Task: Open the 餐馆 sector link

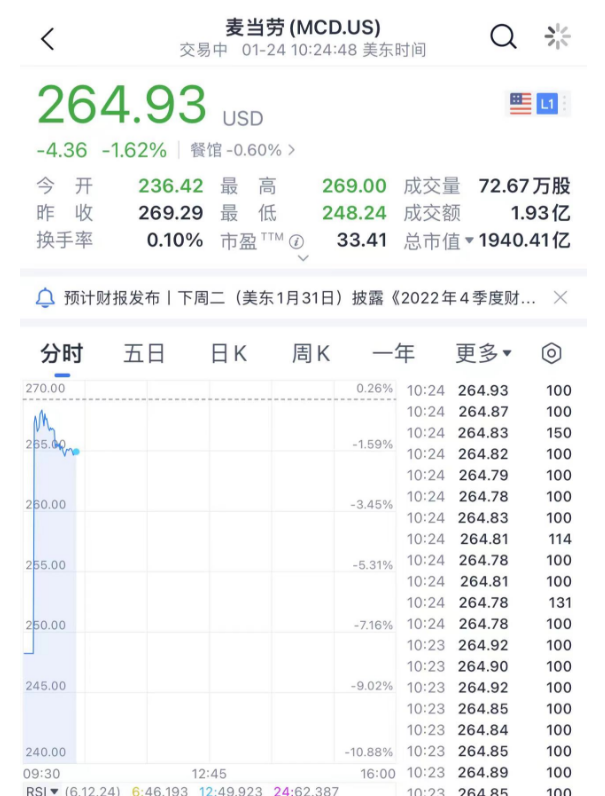Action: pos(243,150)
